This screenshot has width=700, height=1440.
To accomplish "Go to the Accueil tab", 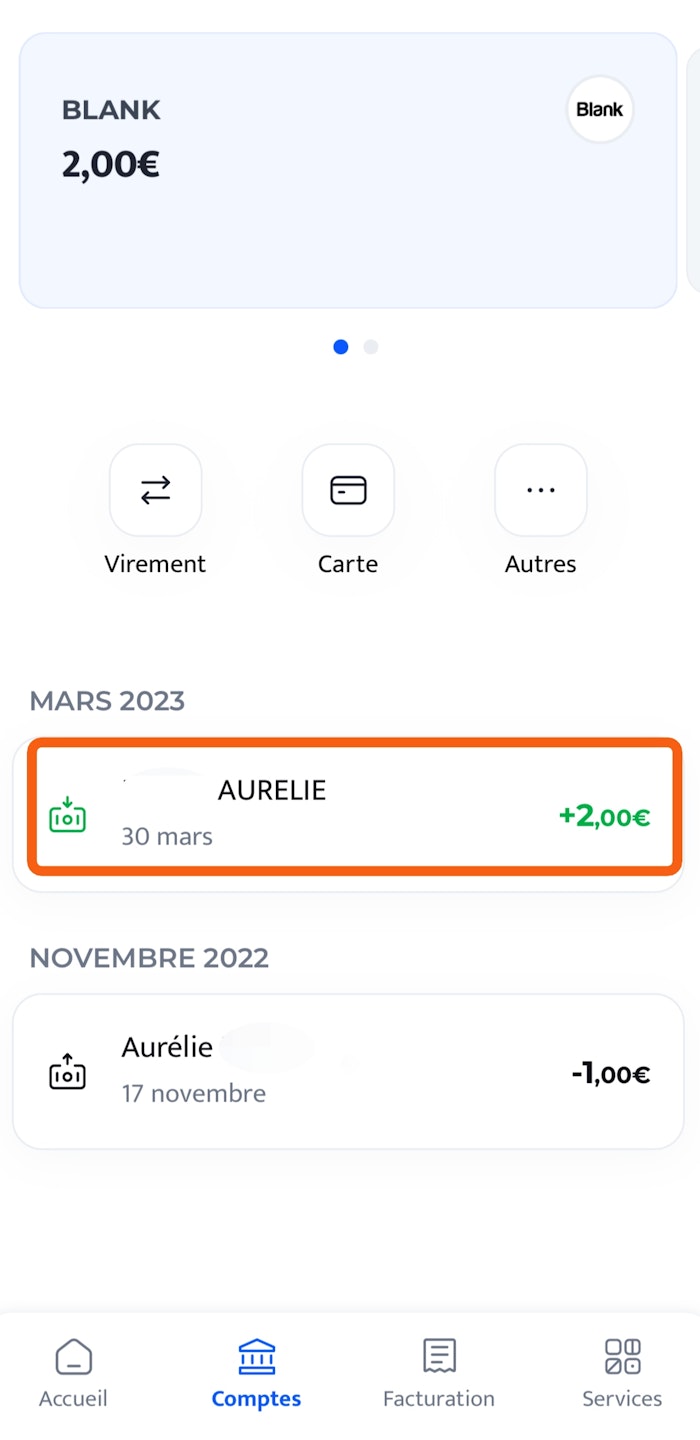I will tap(73, 1374).
